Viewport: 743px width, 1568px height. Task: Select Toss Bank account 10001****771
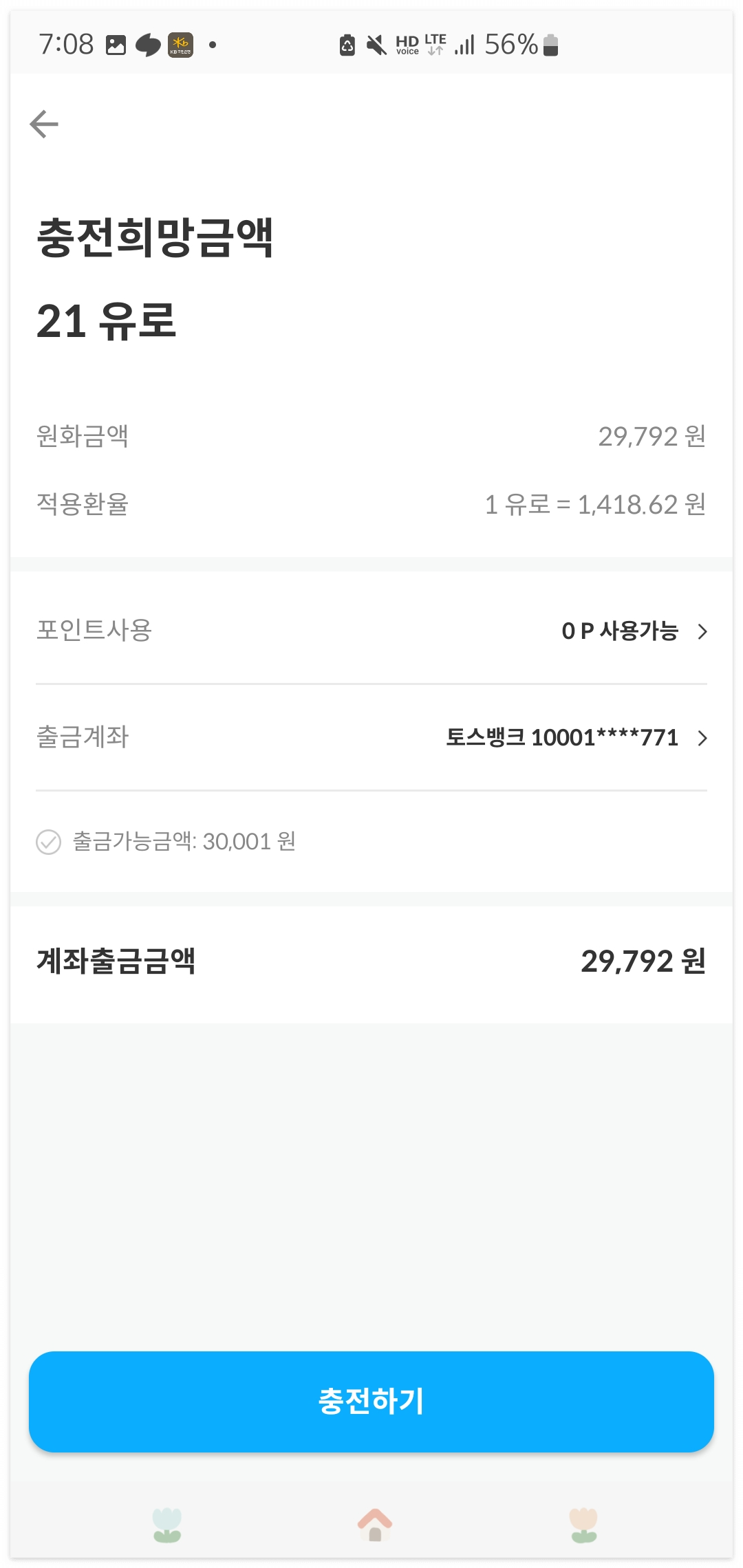click(563, 738)
